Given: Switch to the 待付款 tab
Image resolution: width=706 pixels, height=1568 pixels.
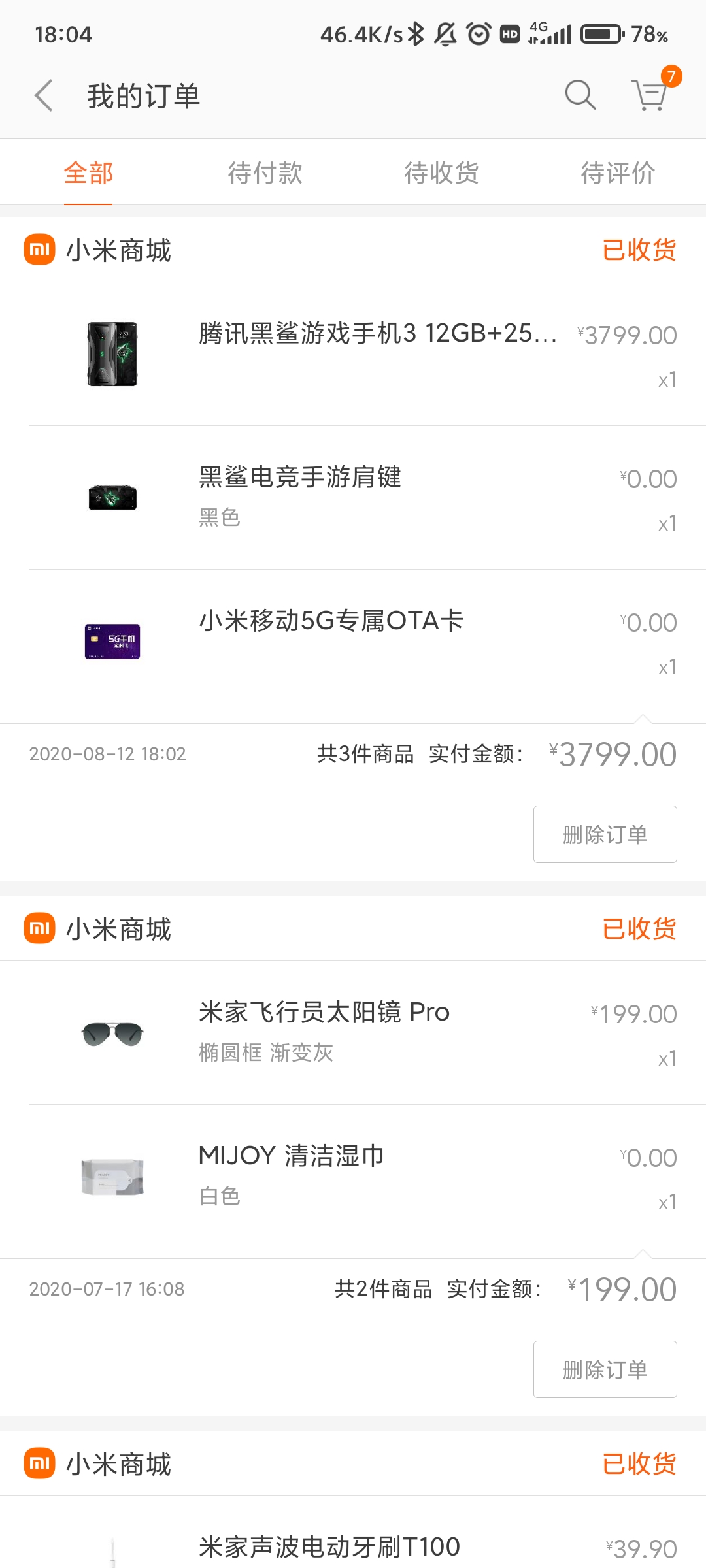Looking at the screenshot, I should (265, 173).
